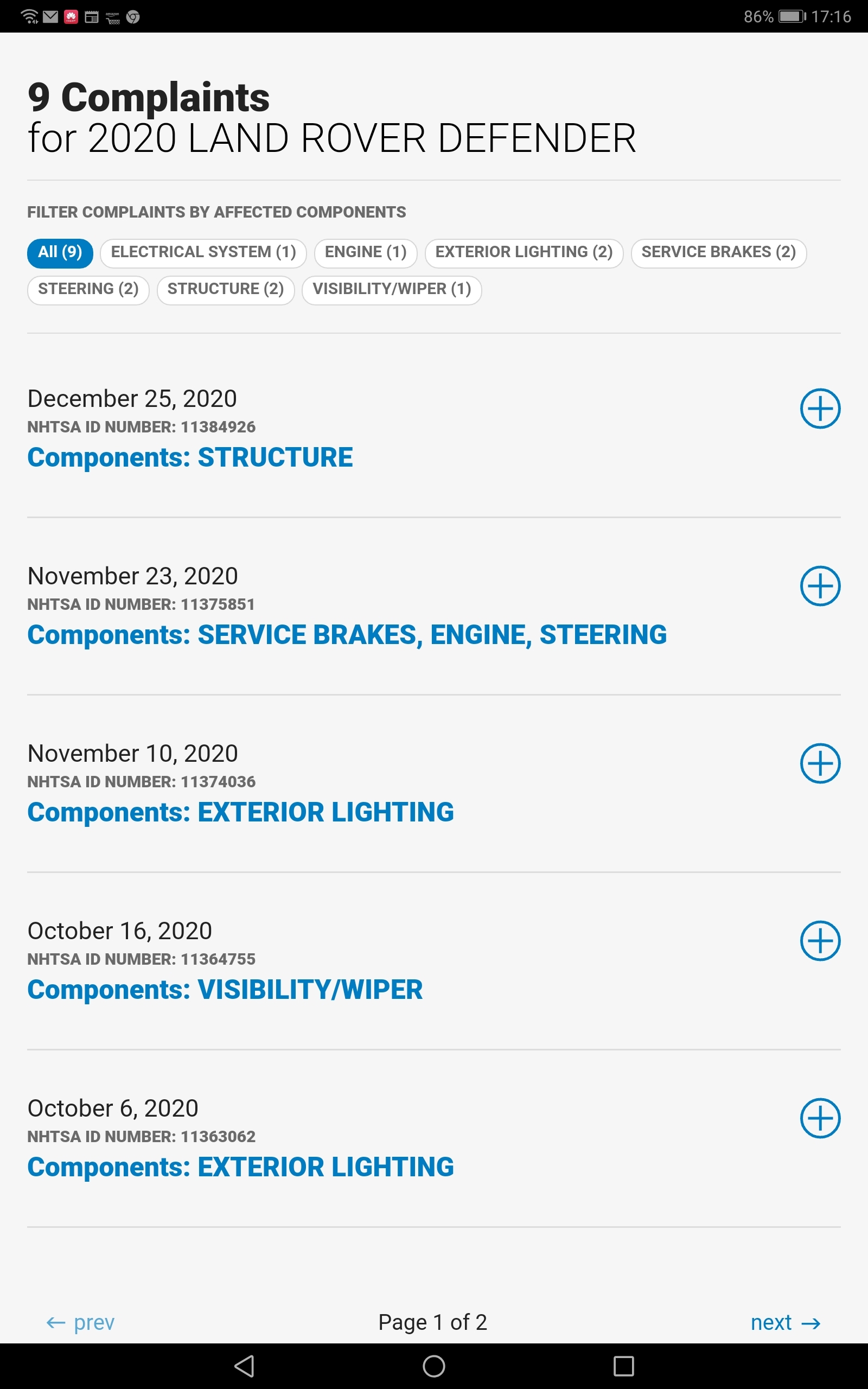The height and width of the screenshot is (1389, 868).
Task: Filter complaints by Exterior Lighting
Action: pos(524,253)
